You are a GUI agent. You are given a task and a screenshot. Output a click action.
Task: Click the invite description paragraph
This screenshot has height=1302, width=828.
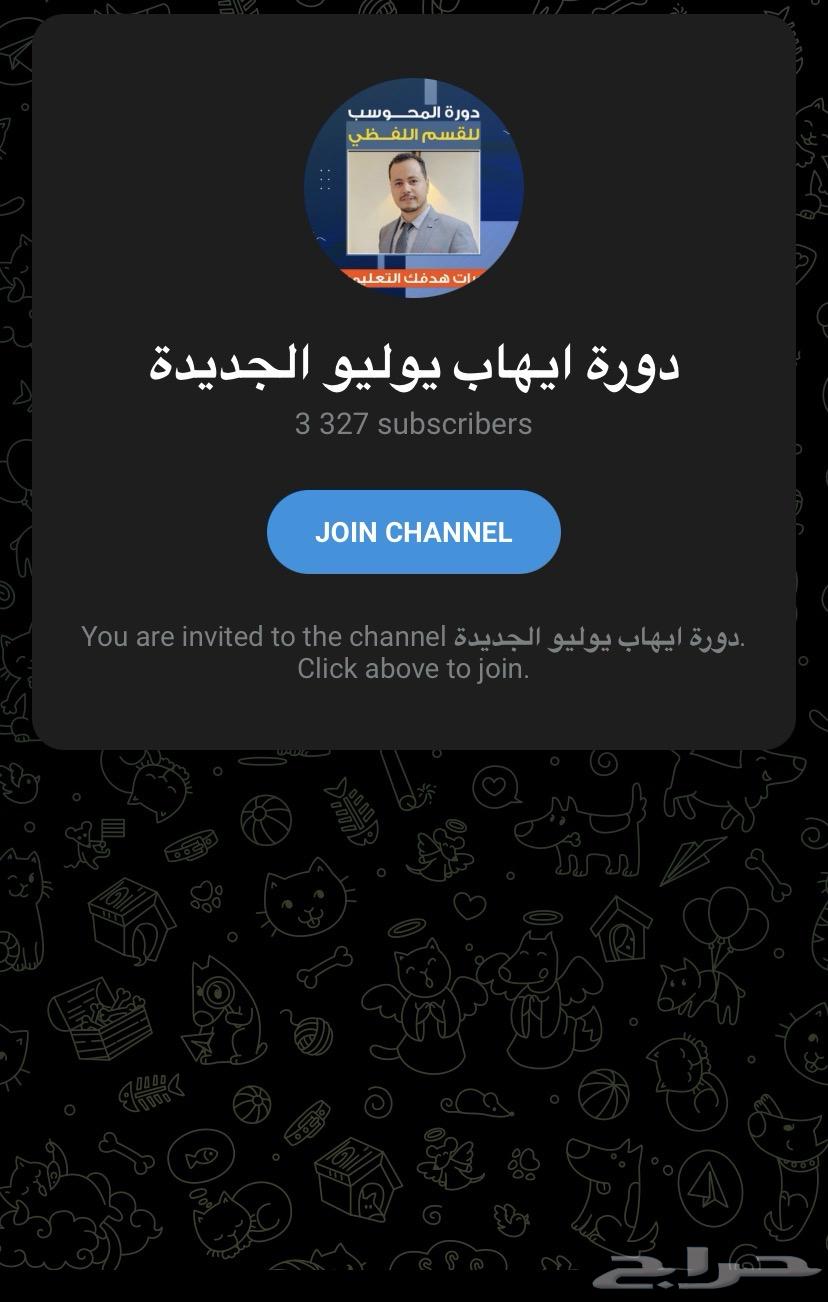tap(413, 650)
